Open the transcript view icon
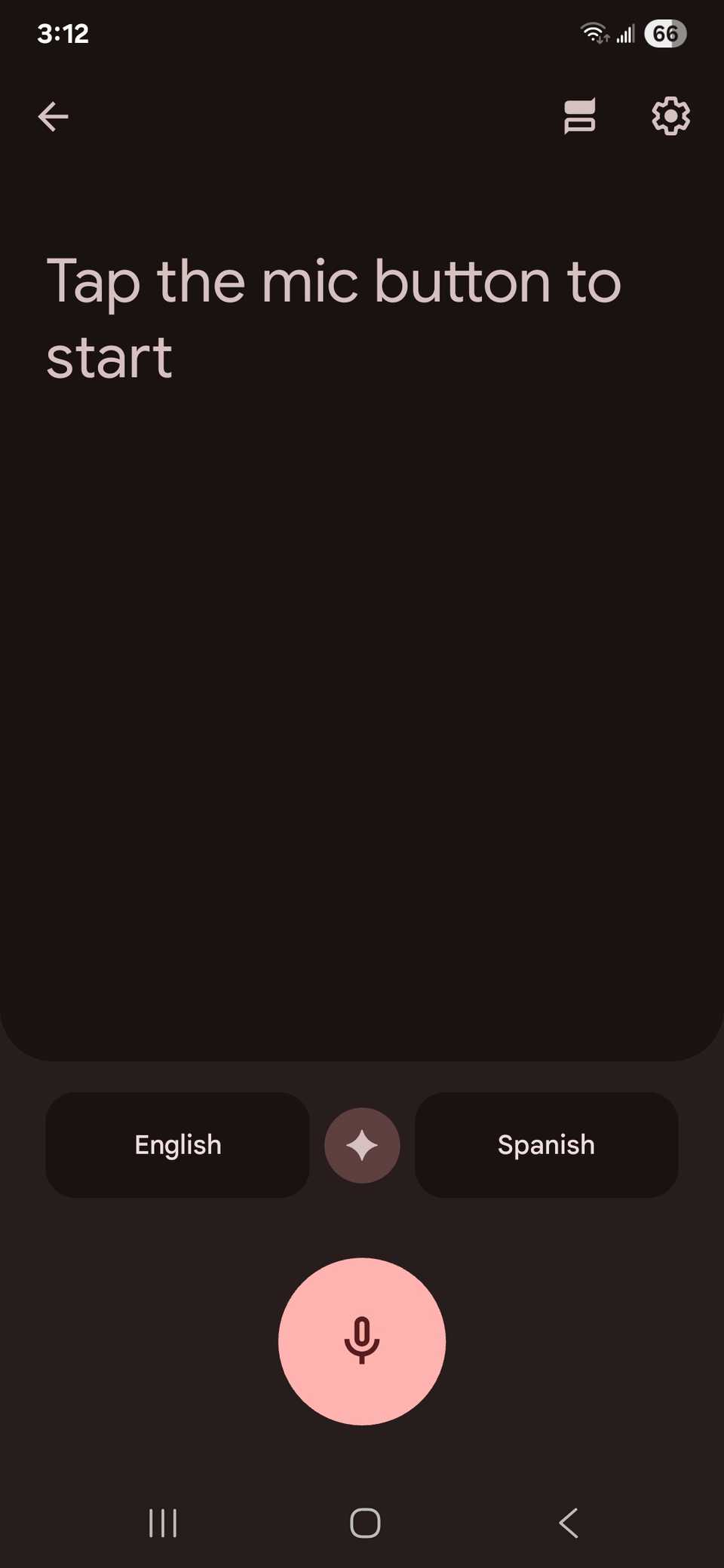The width and height of the screenshot is (724, 1568). pyautogui.click(x=579, y=116)
